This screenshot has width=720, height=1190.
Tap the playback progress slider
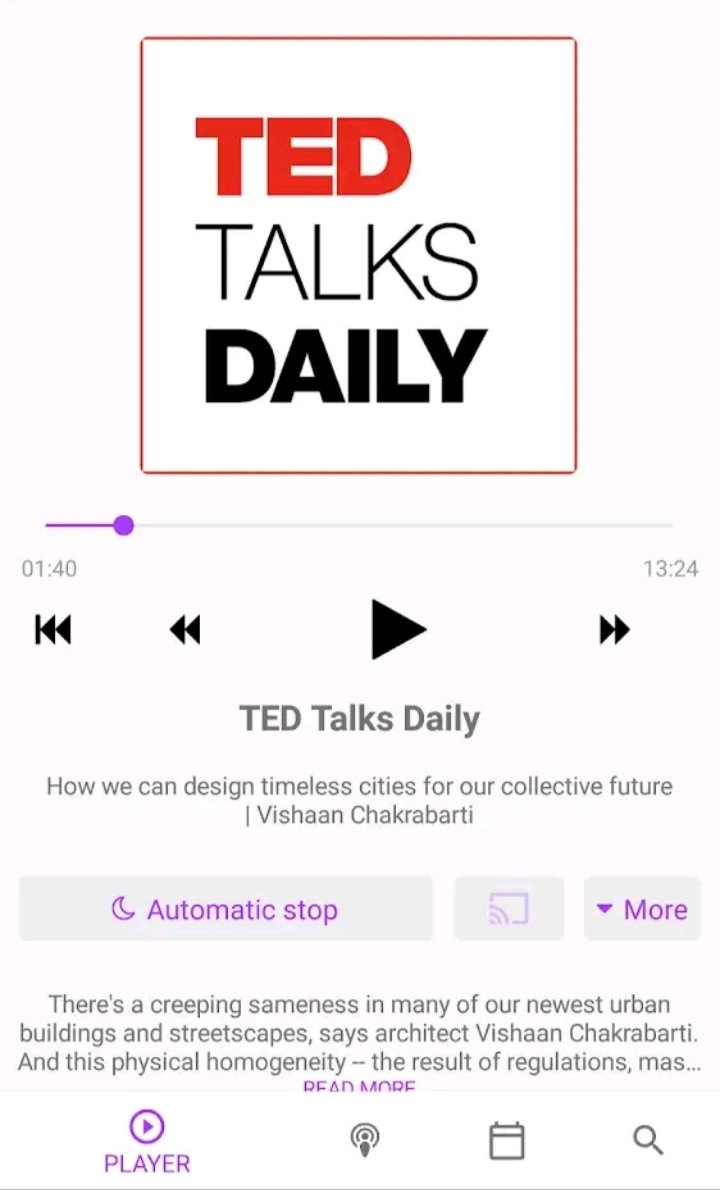pyautogui.click(x=360, y=525)
